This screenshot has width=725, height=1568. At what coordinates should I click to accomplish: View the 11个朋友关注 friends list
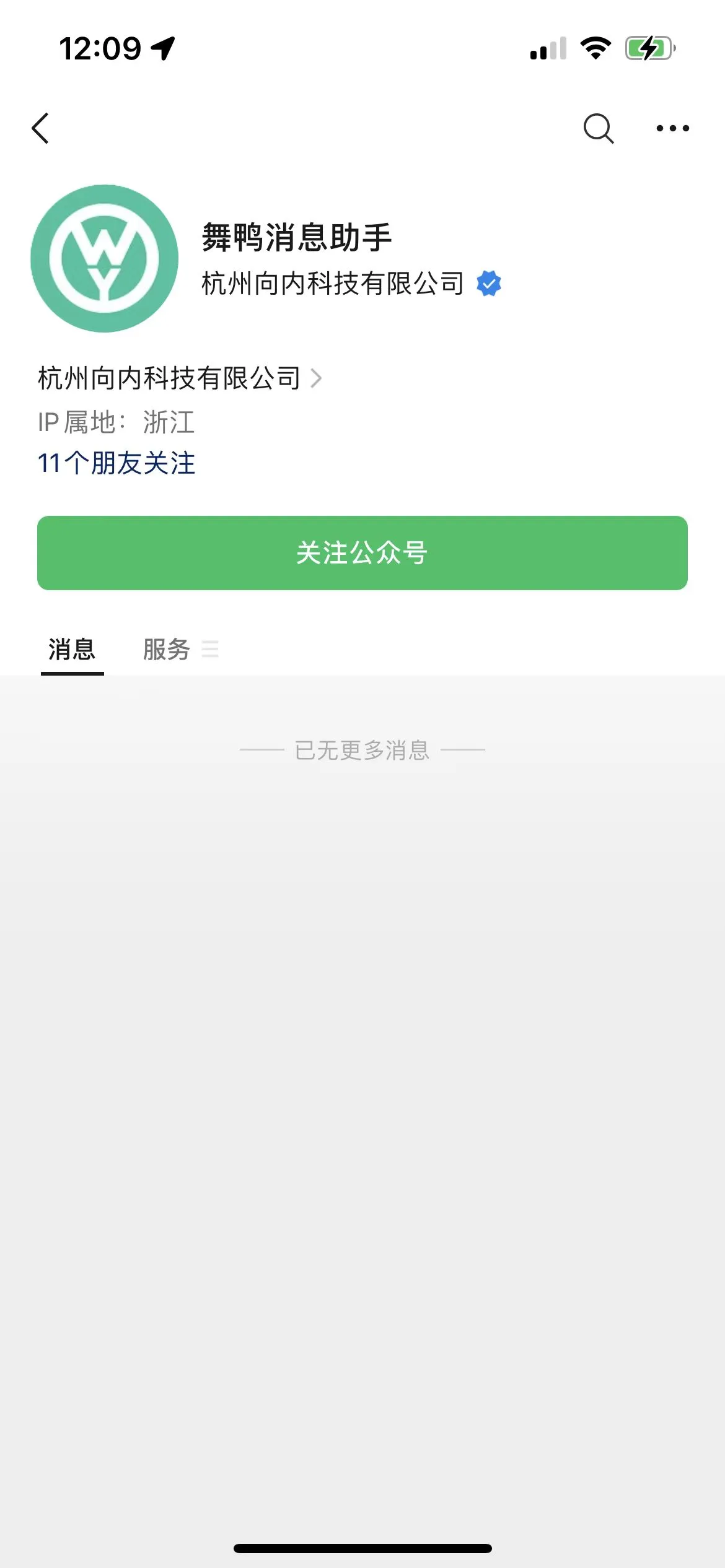click(x=116, y=463)
